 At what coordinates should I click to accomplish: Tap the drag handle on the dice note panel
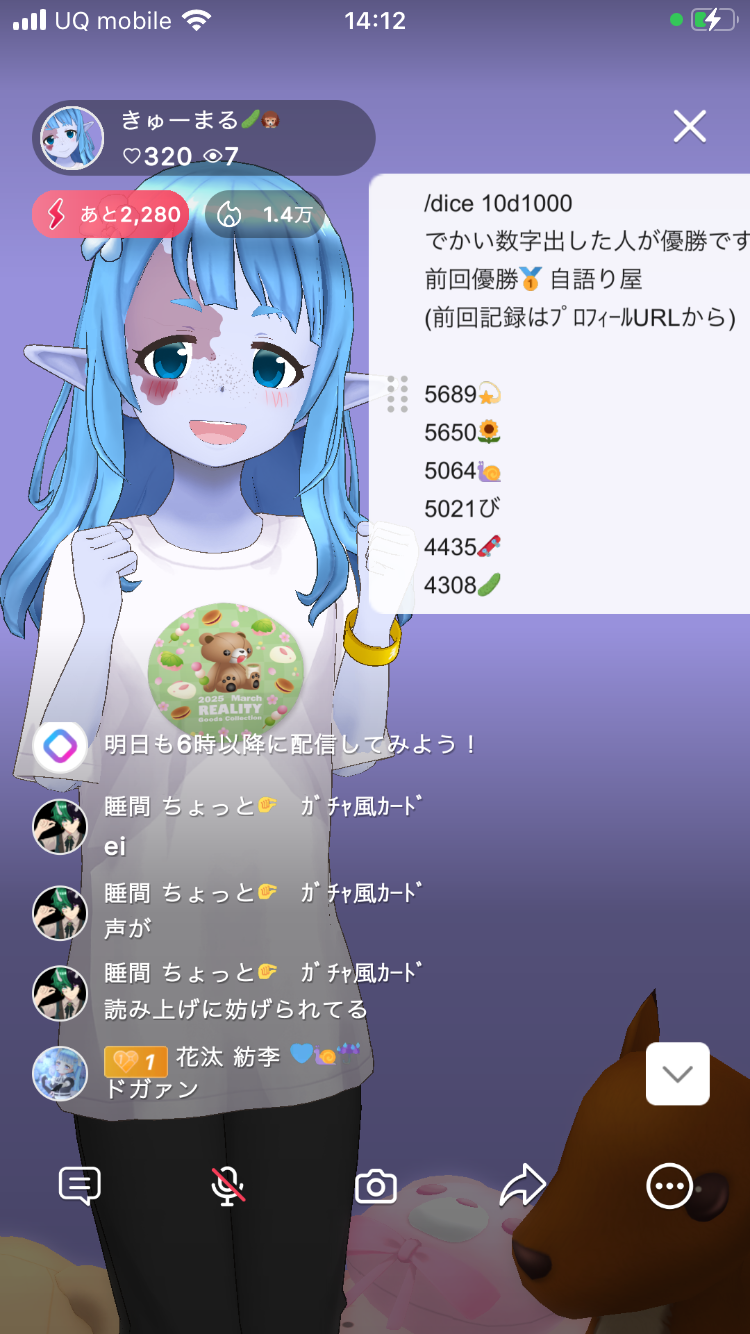[397, 394]
